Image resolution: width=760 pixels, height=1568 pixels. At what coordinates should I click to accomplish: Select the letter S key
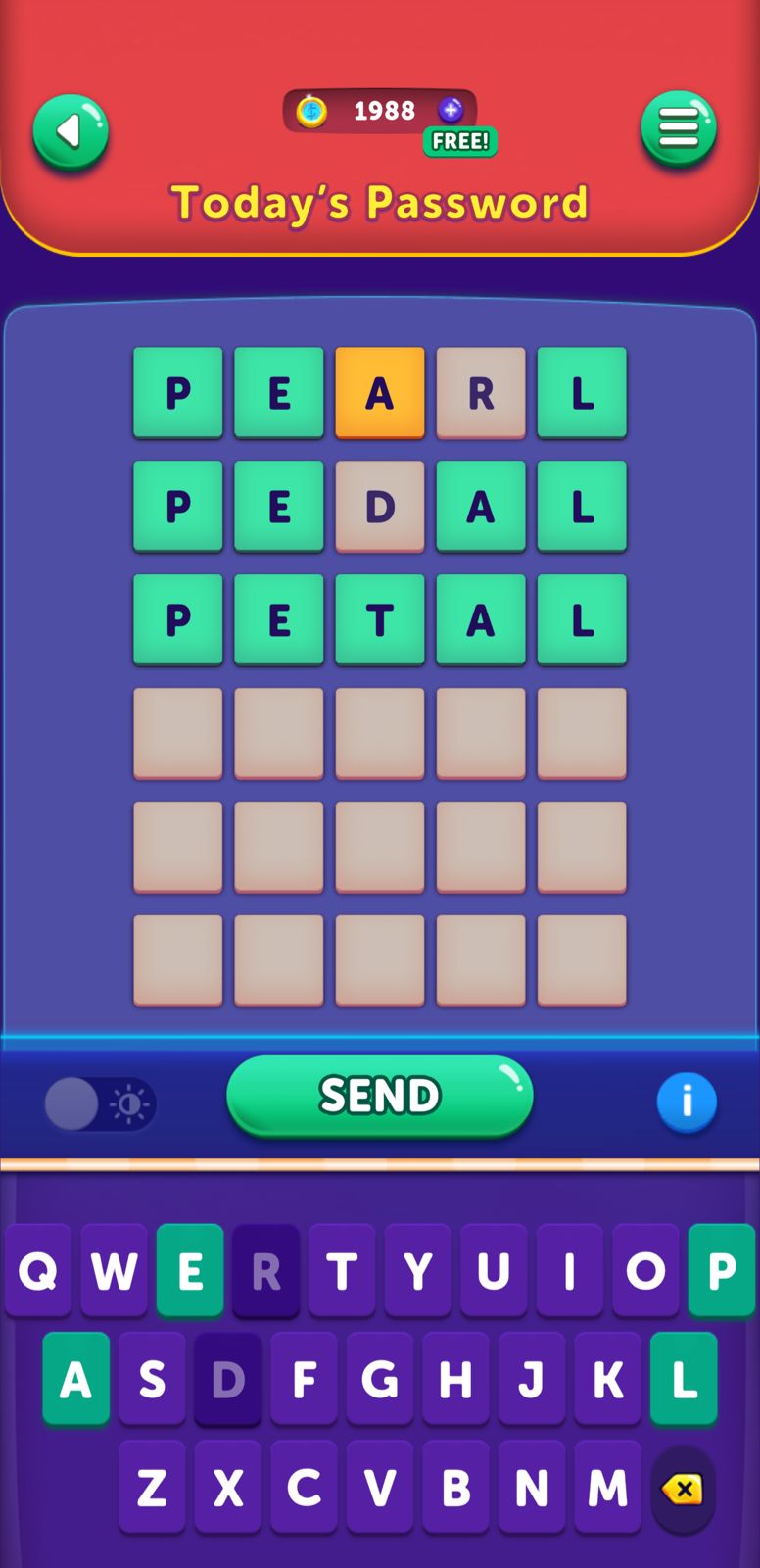(x=152, y=1380)
